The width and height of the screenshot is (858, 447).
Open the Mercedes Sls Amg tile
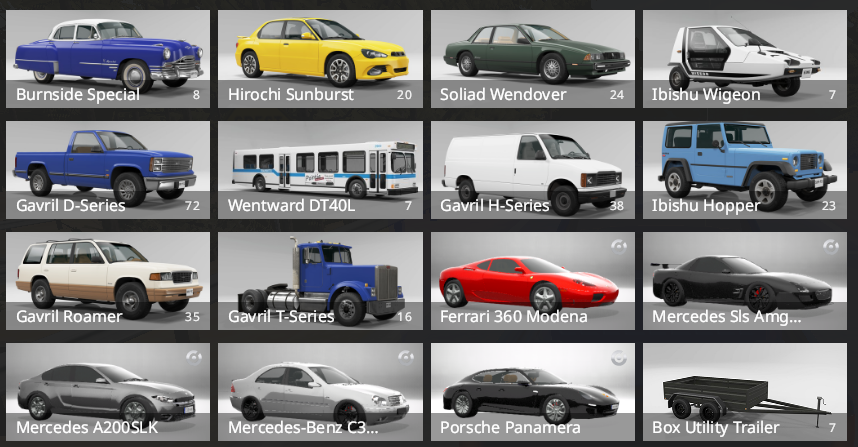[x=744, y=280]
